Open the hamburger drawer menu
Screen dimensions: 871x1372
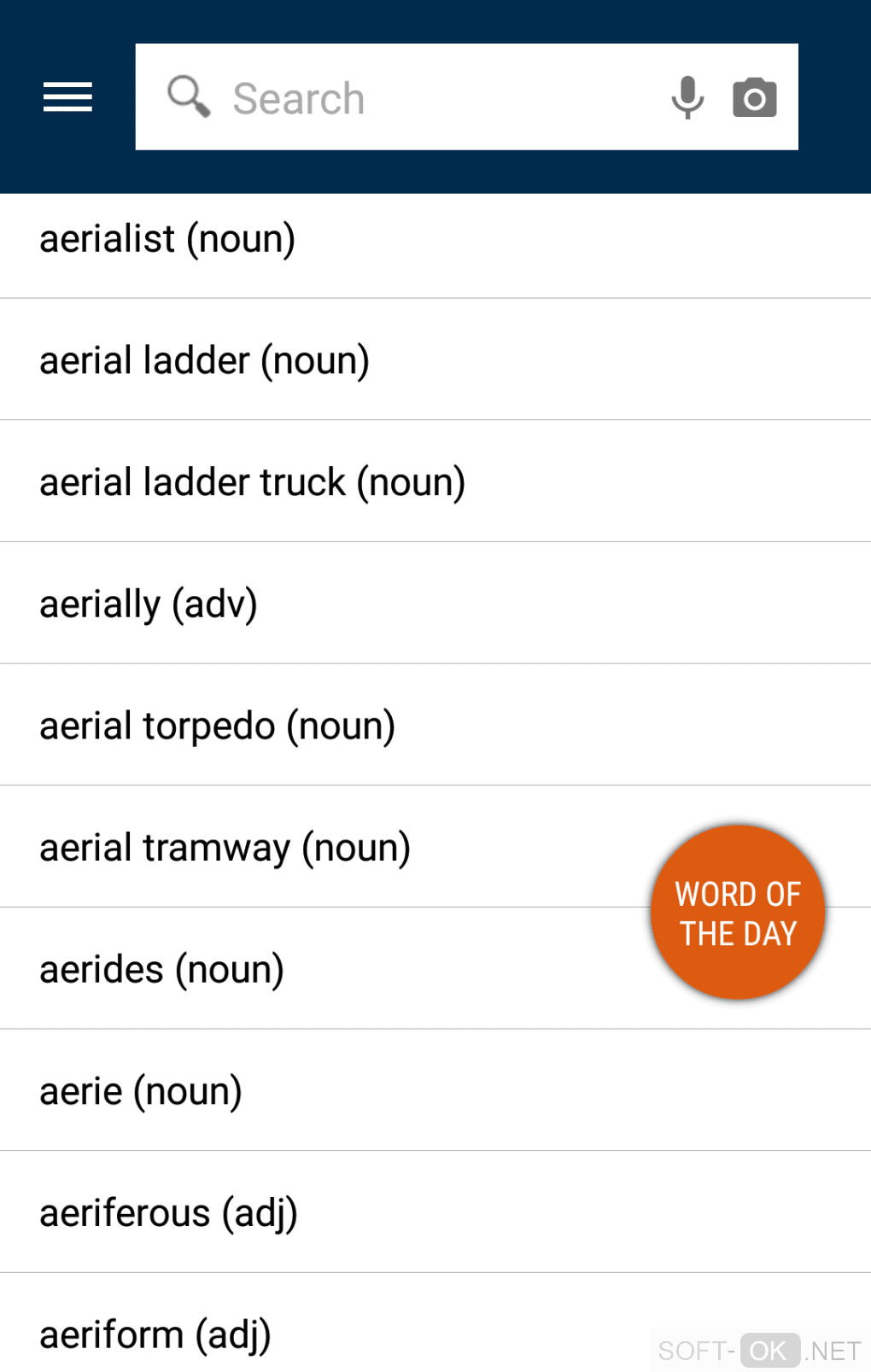tap(67, 97)
